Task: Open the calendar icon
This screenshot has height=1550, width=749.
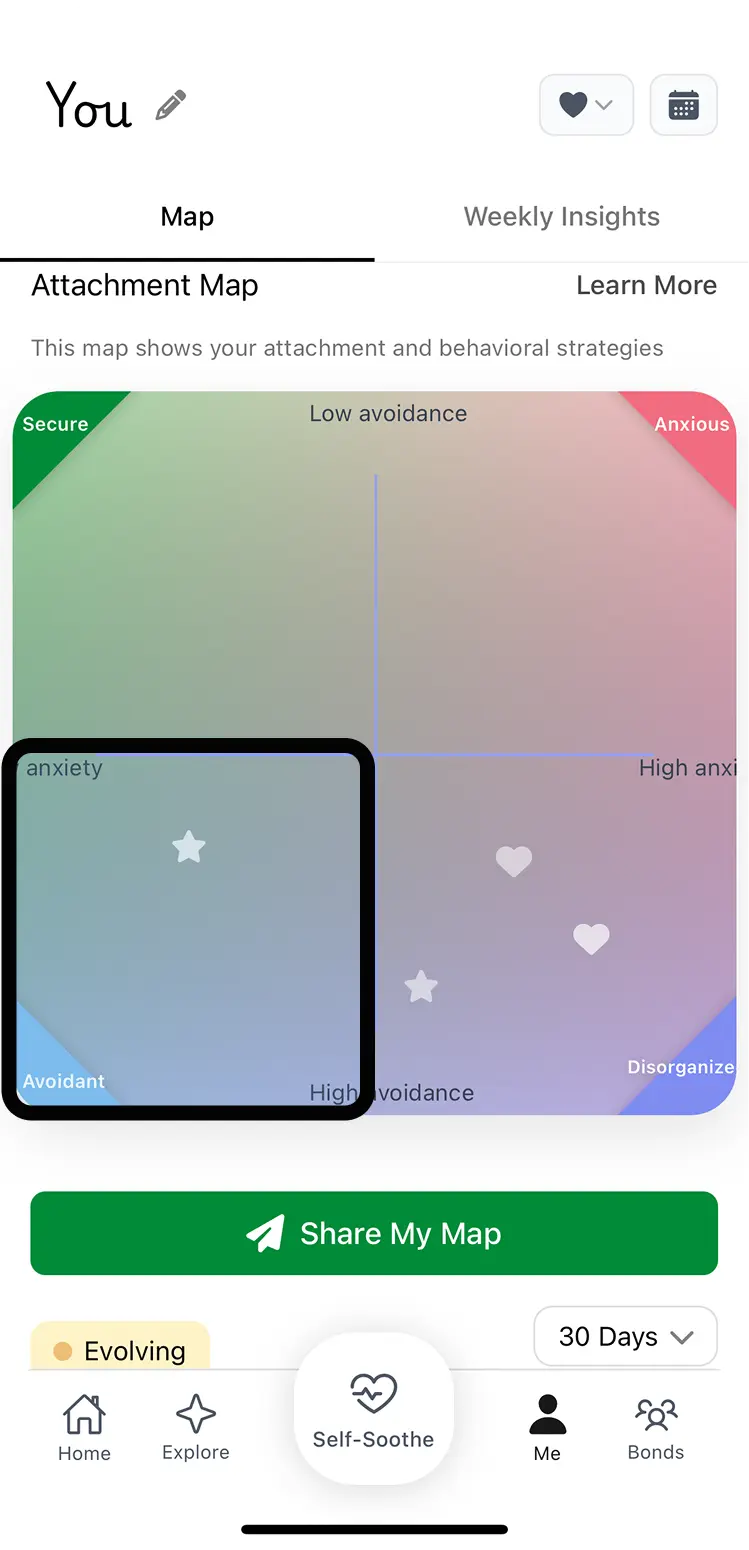Action: click(x=683, y=104)
